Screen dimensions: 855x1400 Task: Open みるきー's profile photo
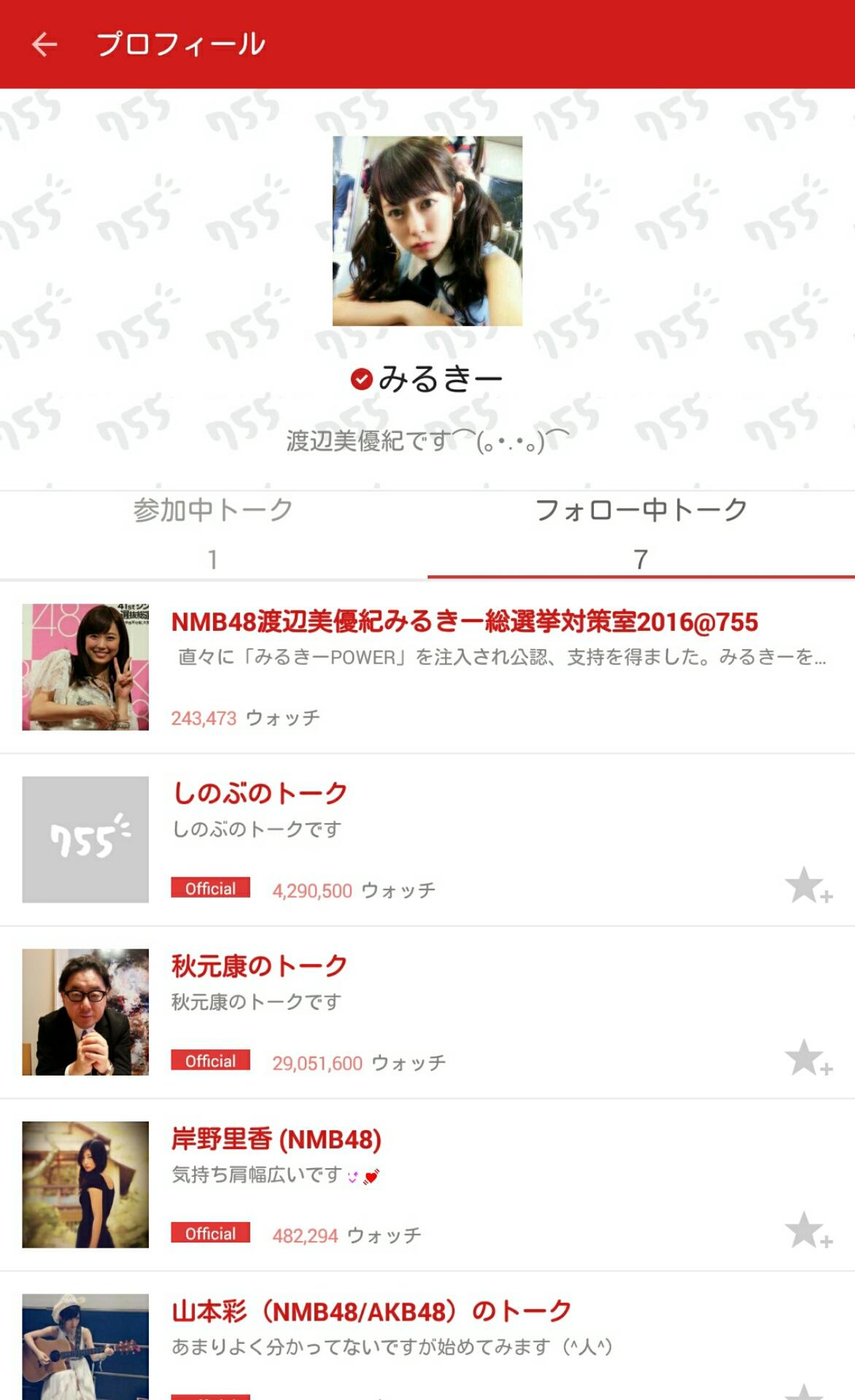click(427, 230)
